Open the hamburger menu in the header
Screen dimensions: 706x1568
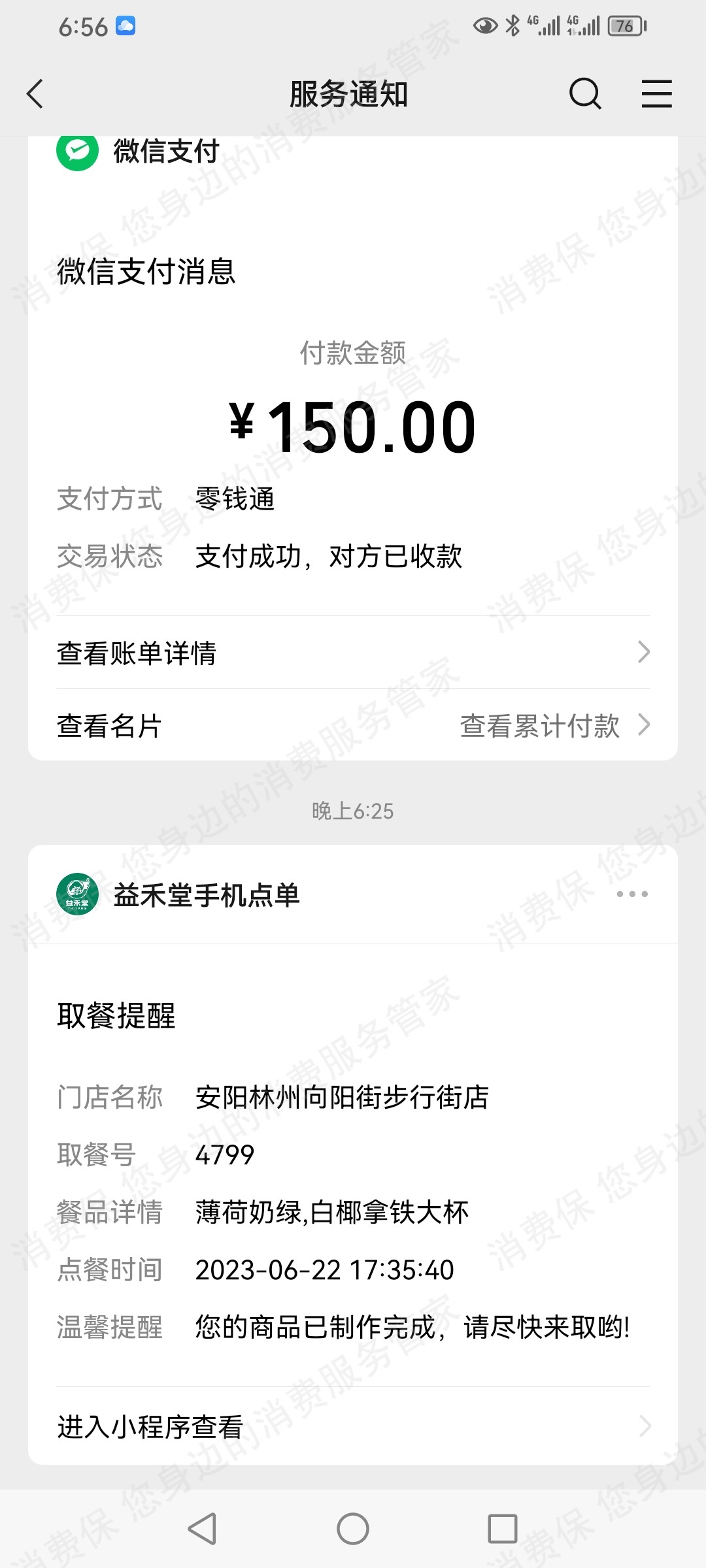[656, 93]
